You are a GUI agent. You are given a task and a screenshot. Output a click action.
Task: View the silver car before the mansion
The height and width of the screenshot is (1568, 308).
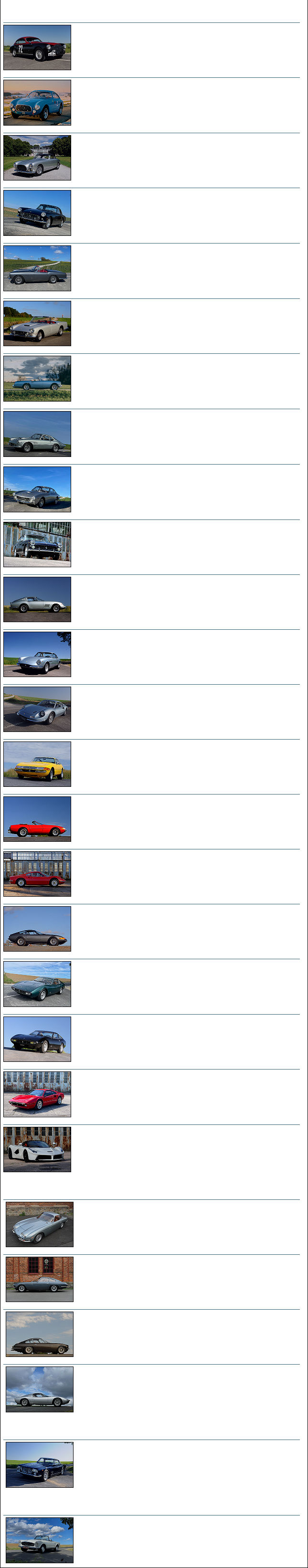click(37, 158)
